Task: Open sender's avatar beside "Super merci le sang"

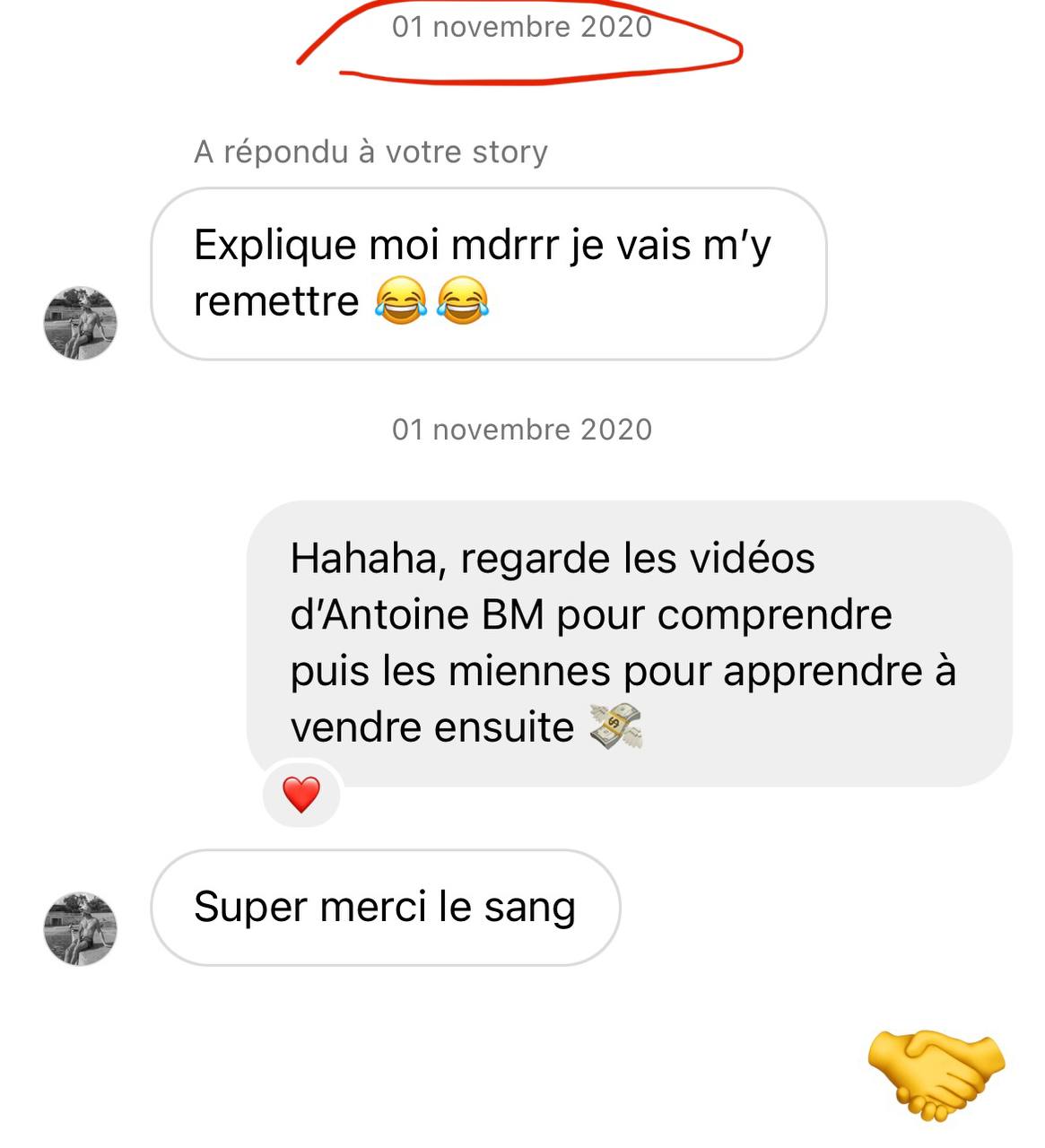Action: [81, 928]
